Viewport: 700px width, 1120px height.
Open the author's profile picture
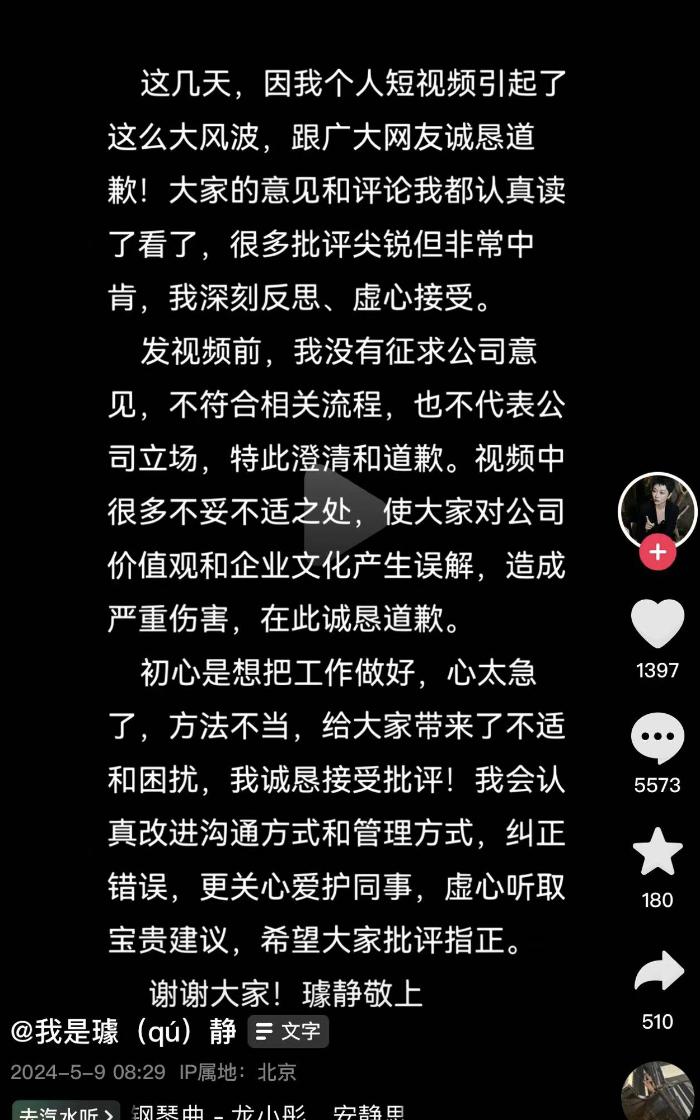(x=656, y=510)
